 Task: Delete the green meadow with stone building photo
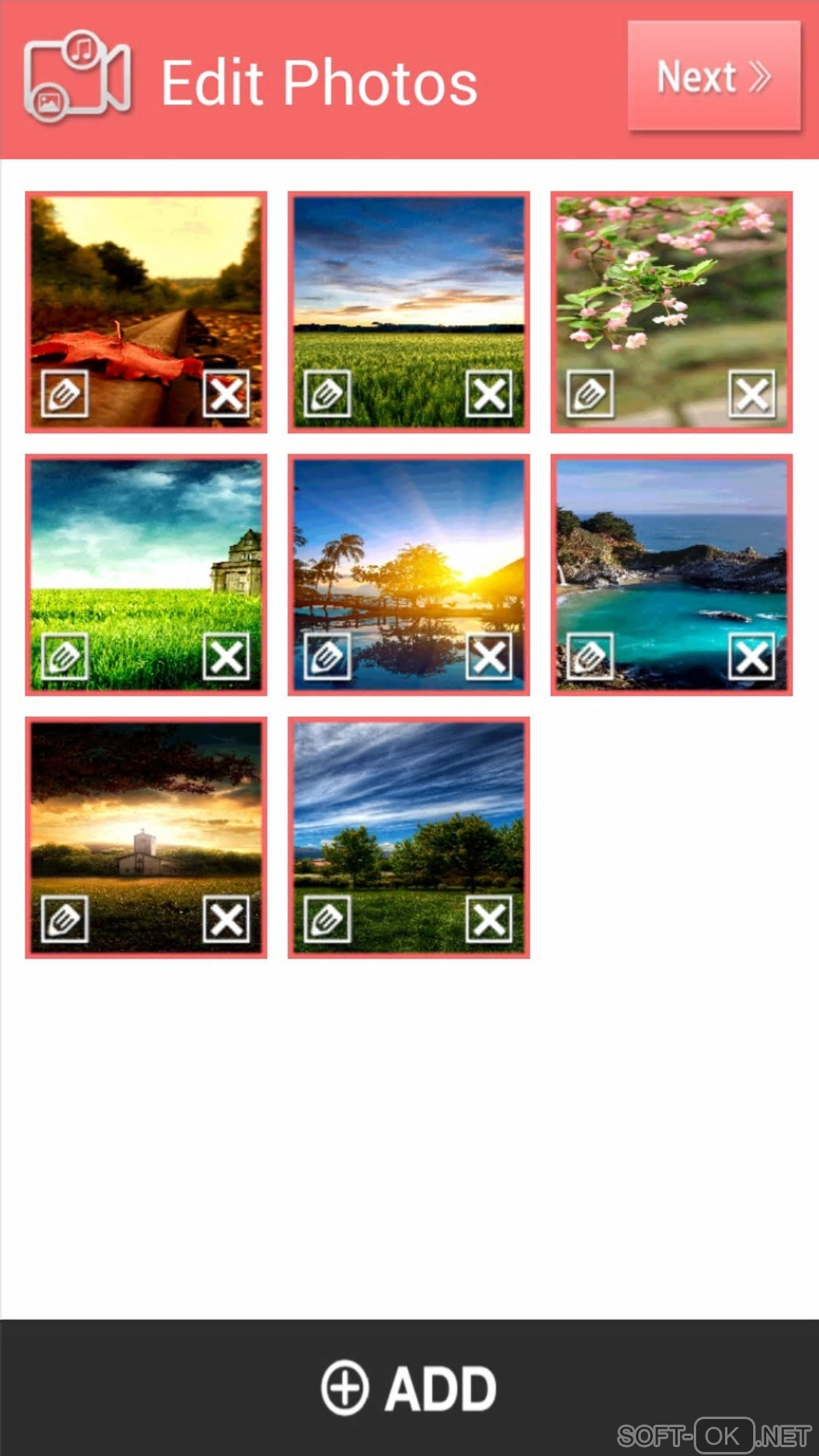click(x=226, y=657)
